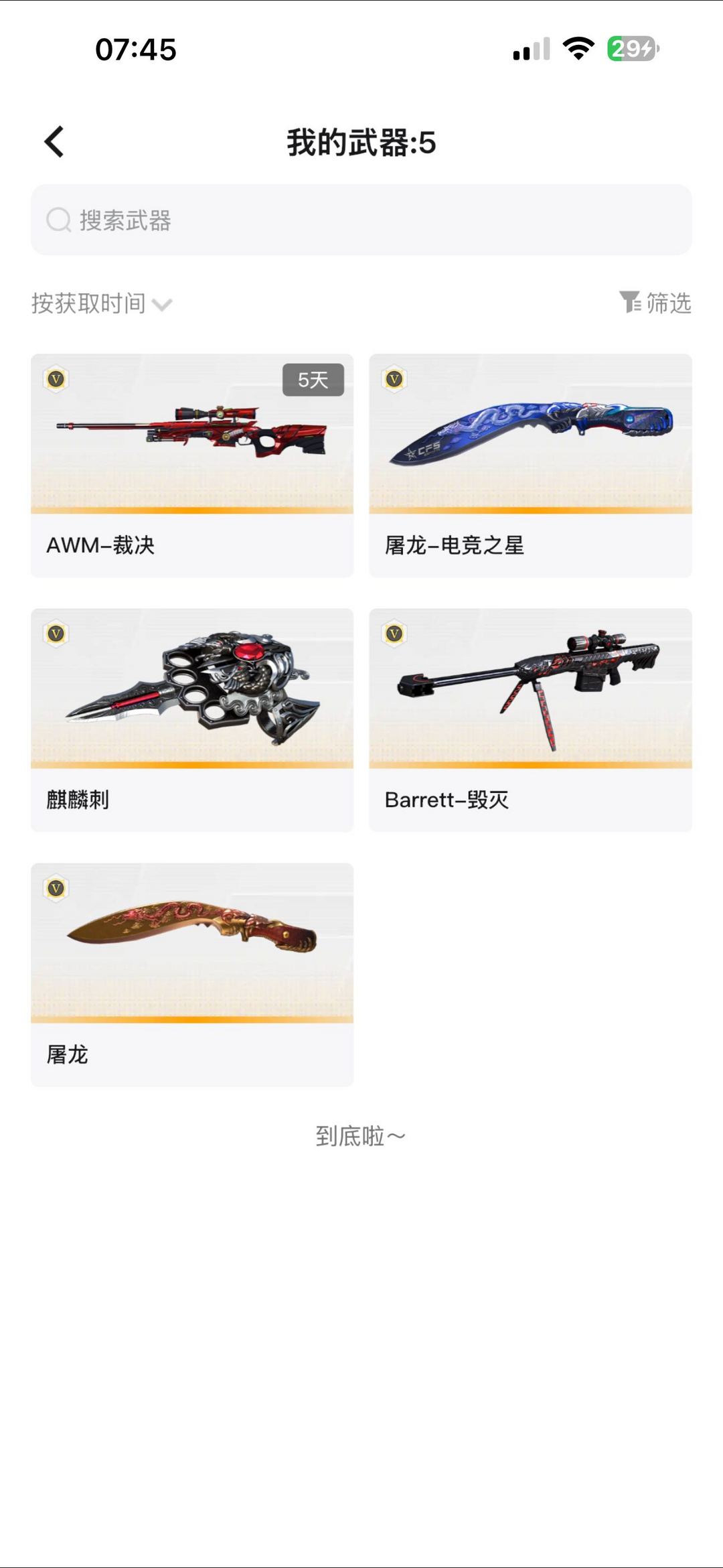View the 屠龙-电竞之星 weapon card

pyautogui.click(x=530, y=465)
